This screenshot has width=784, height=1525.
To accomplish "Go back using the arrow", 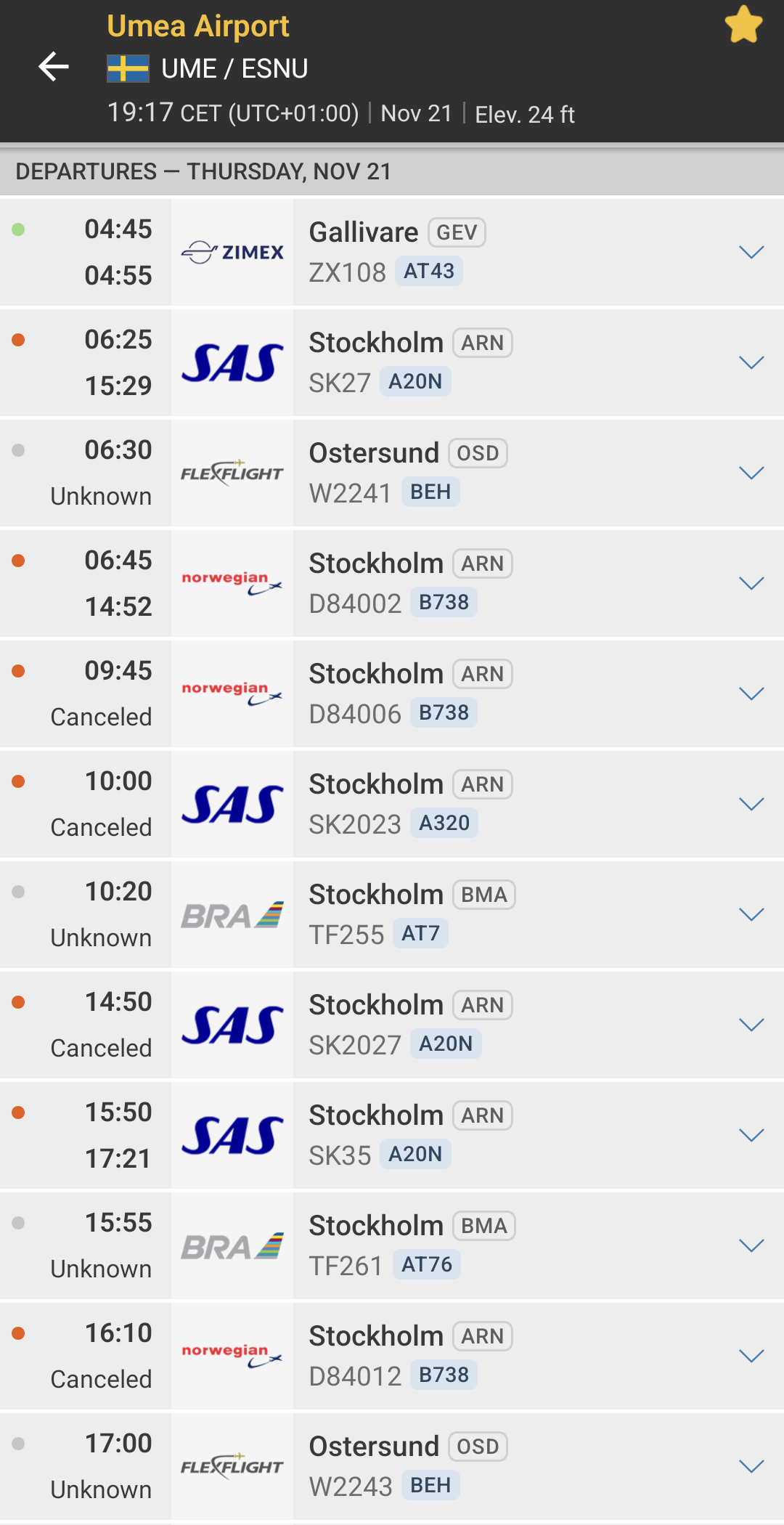I will tap(54, 68).
